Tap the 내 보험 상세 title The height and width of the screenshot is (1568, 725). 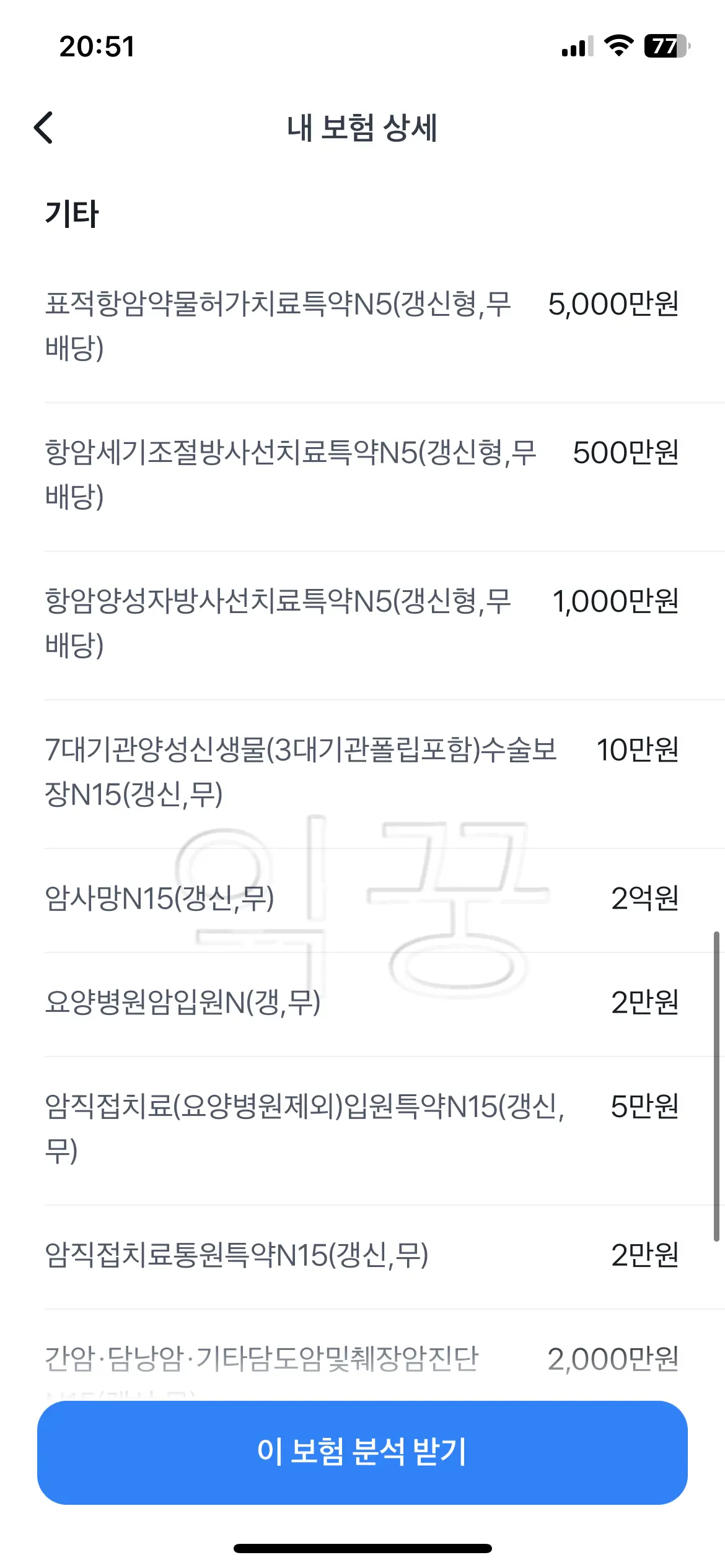pos(362,128)
